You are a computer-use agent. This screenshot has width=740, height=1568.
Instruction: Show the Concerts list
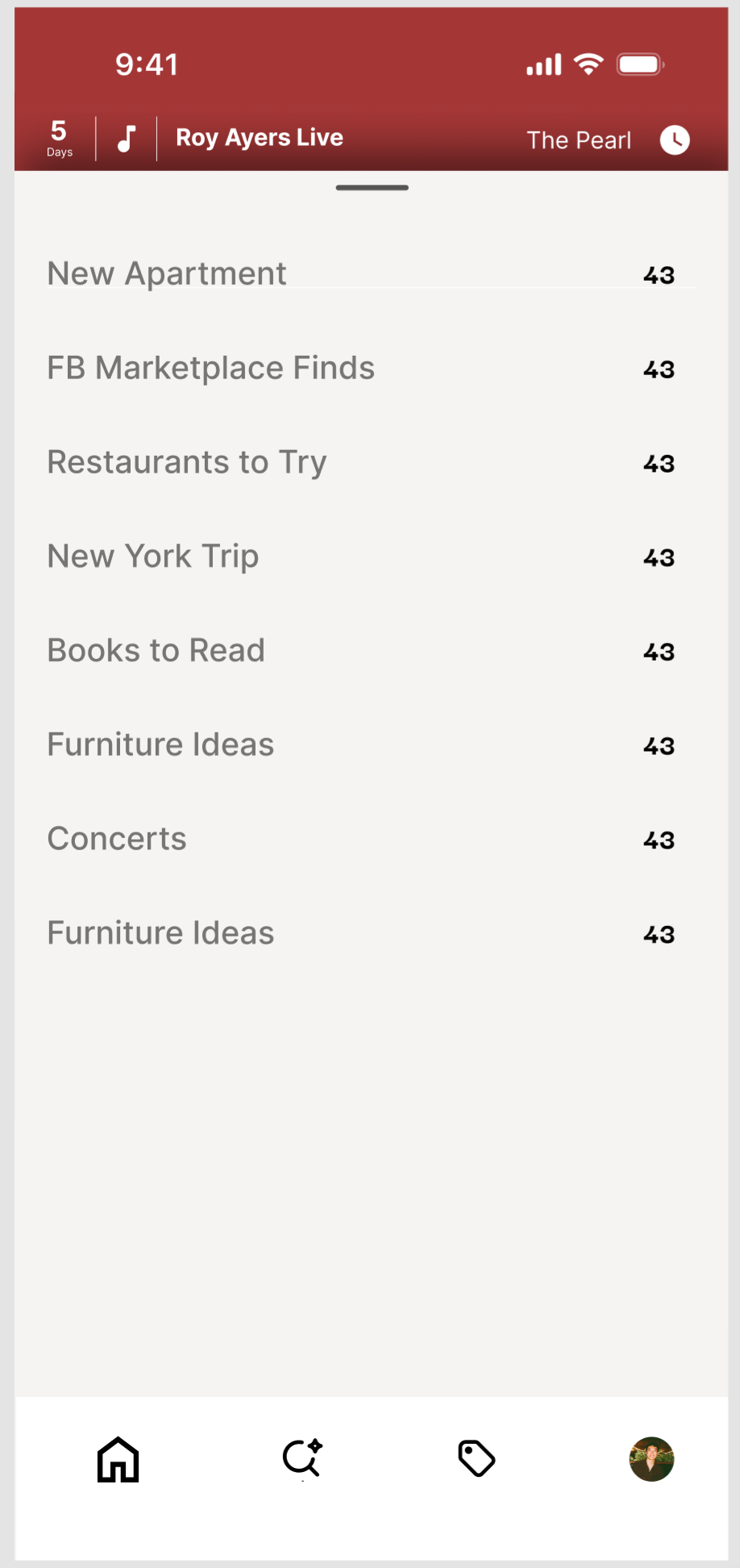pyautogui.click(x=117, y=839)
